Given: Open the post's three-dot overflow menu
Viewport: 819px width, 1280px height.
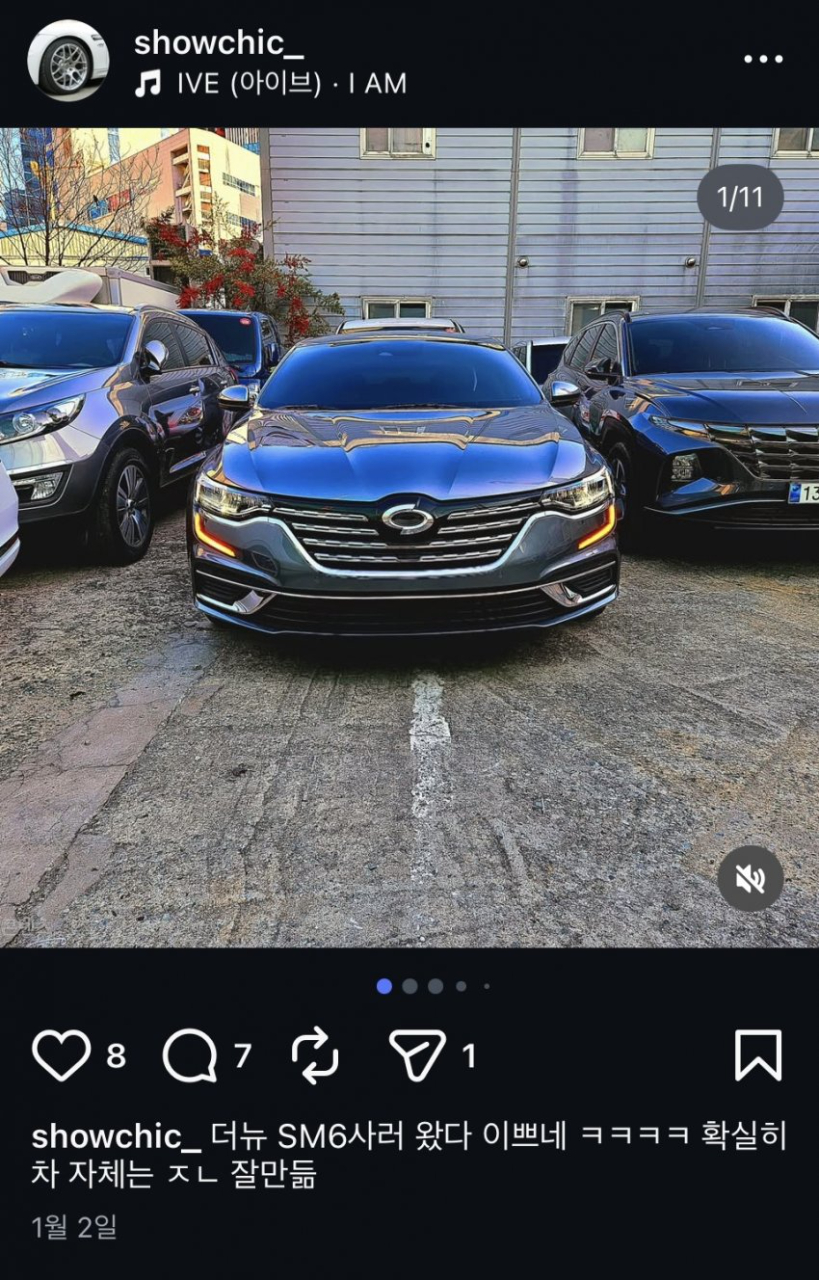Looking at the screenshot, I should pos(762,60).
